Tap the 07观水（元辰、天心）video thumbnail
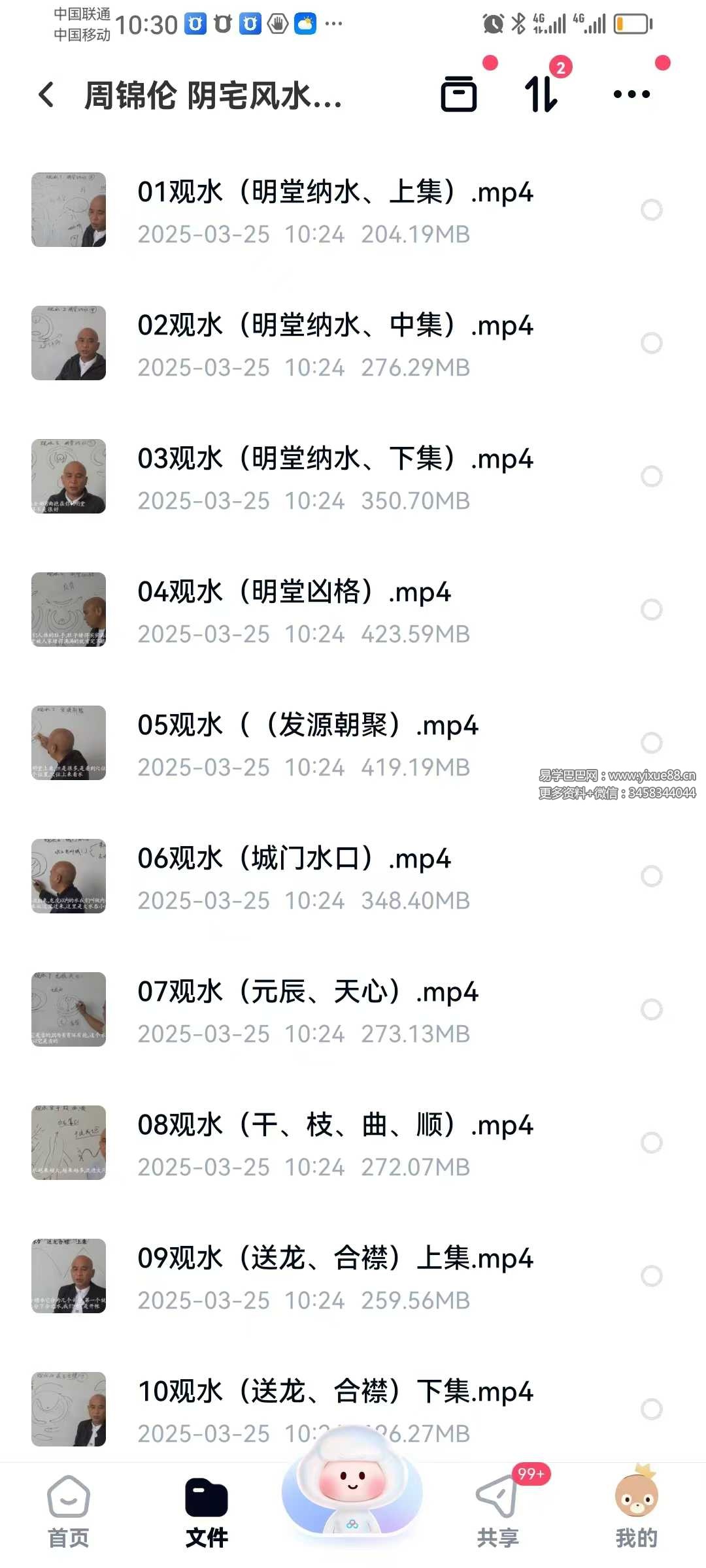This screenshot has height=1568, width=706. (69, 1009)
